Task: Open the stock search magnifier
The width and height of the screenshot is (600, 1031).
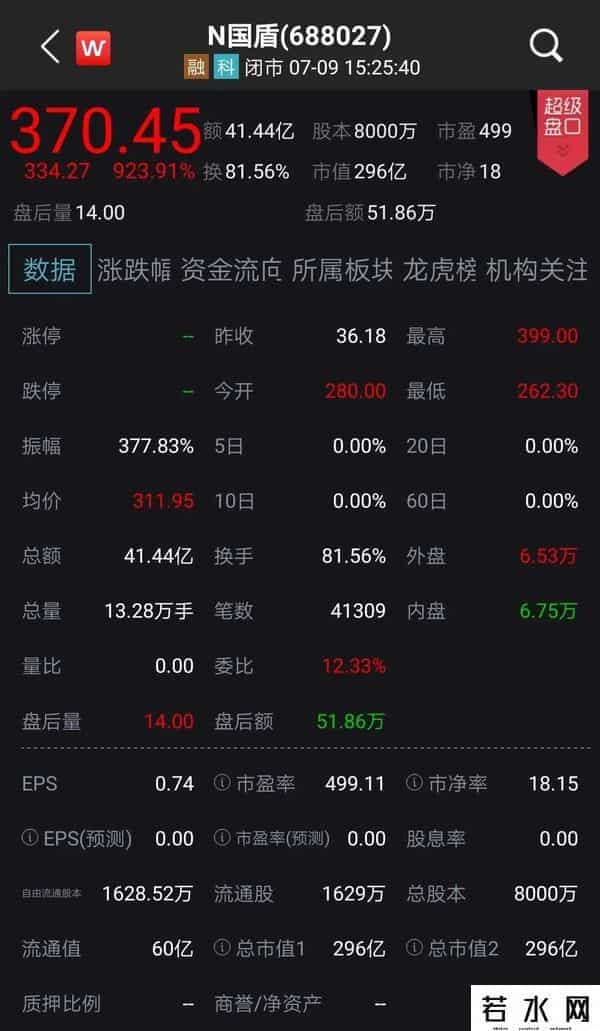Action: (x=546, y=45)
